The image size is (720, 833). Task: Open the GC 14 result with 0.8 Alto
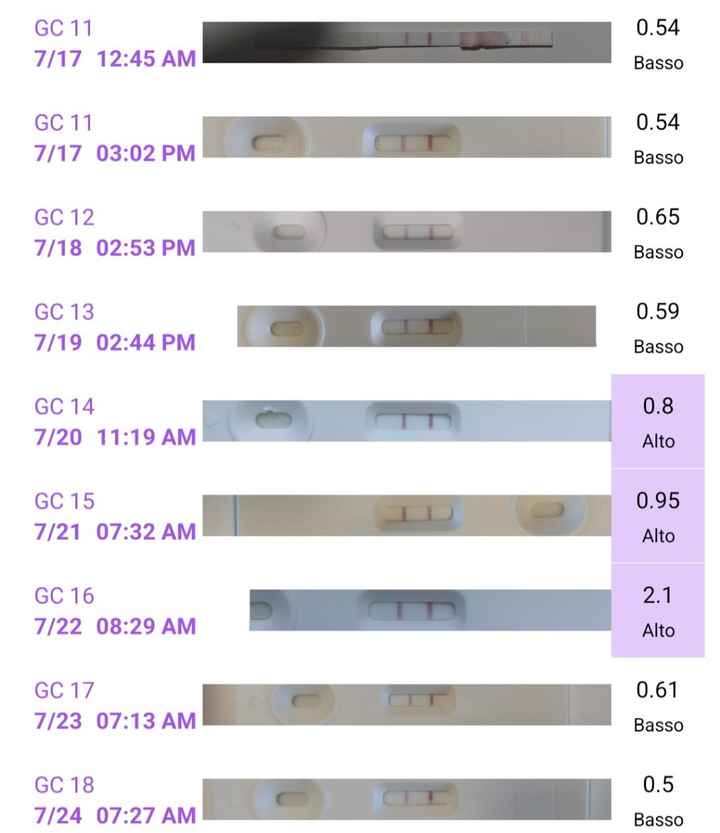point(406,421)
